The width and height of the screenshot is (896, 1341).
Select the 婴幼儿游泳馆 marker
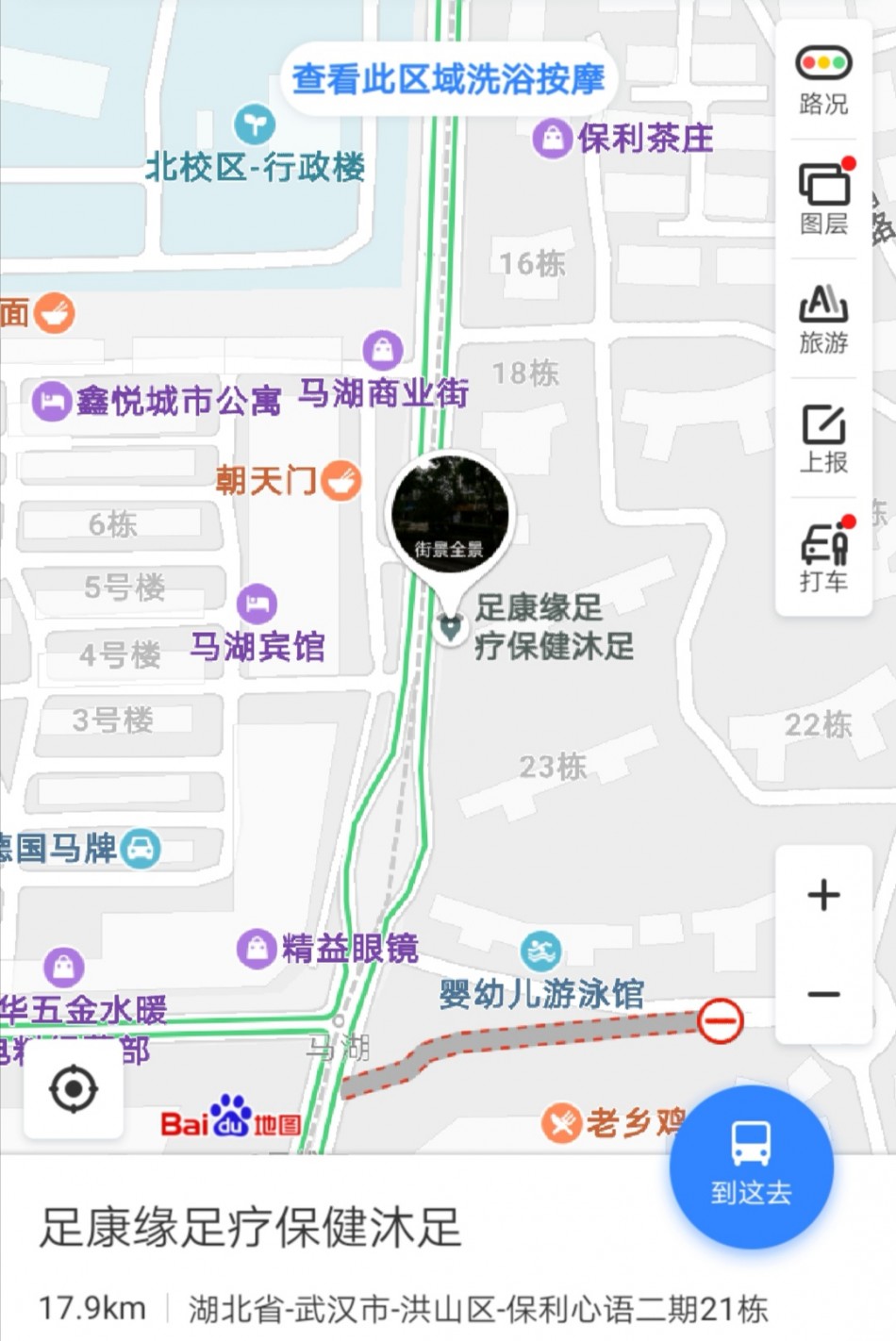(540, 952)
